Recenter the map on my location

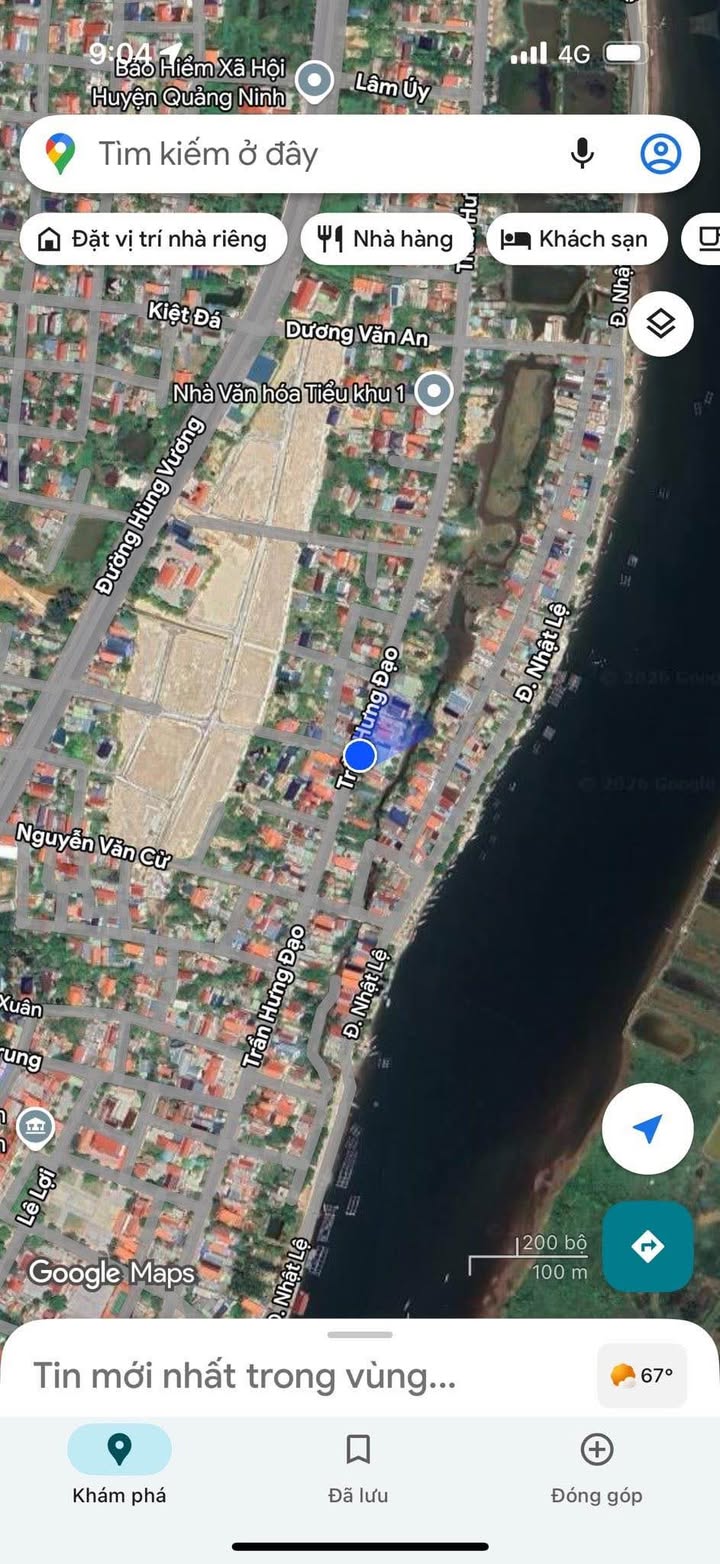pos(647,1129)
